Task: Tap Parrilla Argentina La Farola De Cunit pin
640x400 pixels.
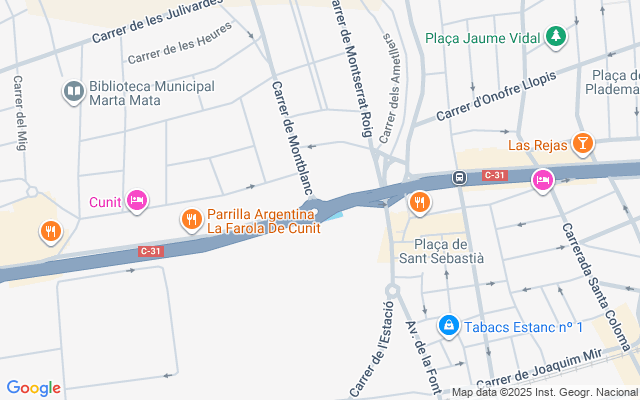Action: click(191, 219)
